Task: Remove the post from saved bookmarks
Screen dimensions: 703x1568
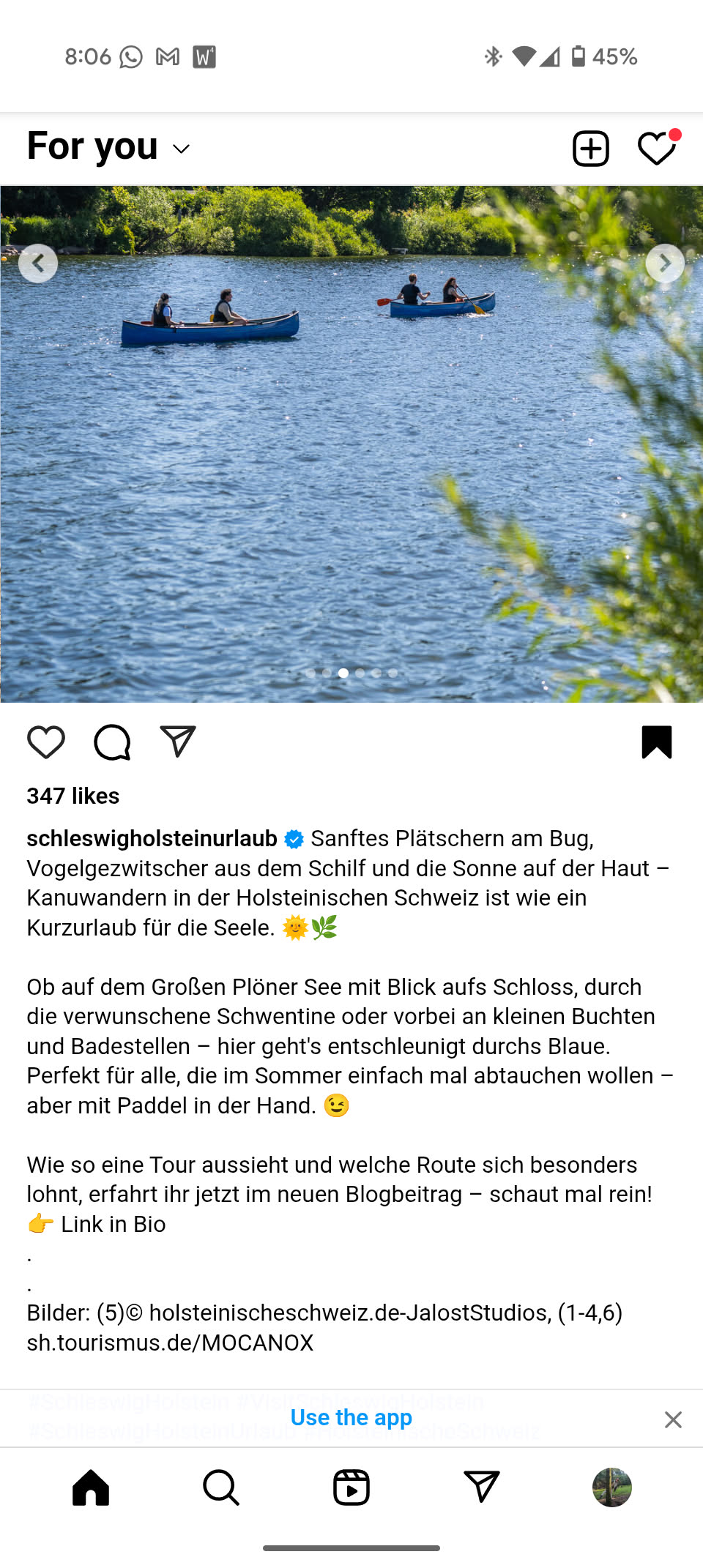Action: point(656,742)
